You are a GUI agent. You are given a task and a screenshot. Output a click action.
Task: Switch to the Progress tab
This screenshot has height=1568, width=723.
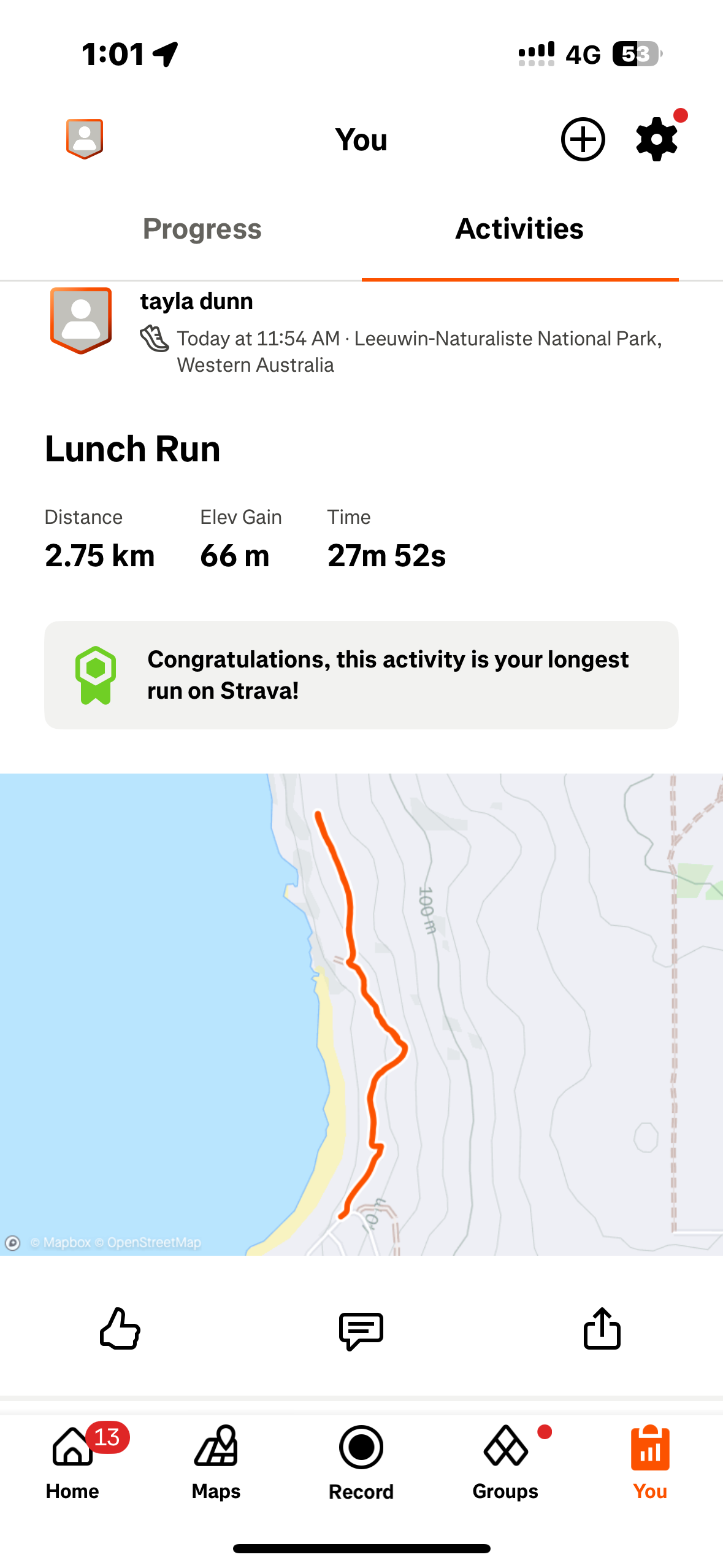[x=202, y=229]
